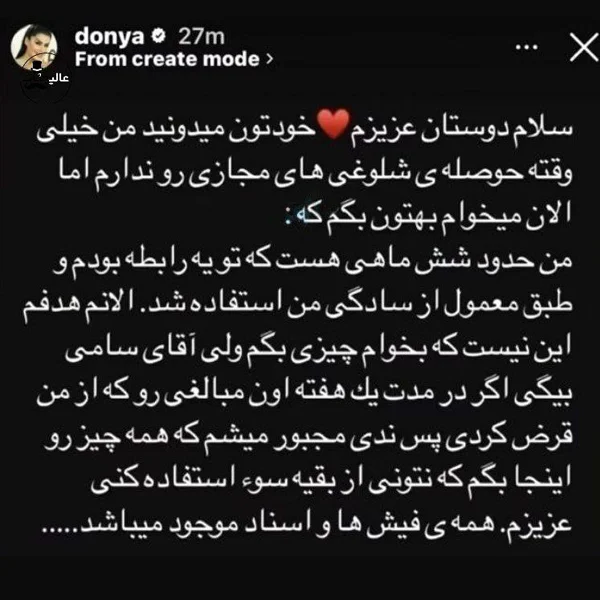Open donya's profile from username
This screenshot has width=600, height=600.
[x=105, y=36]
